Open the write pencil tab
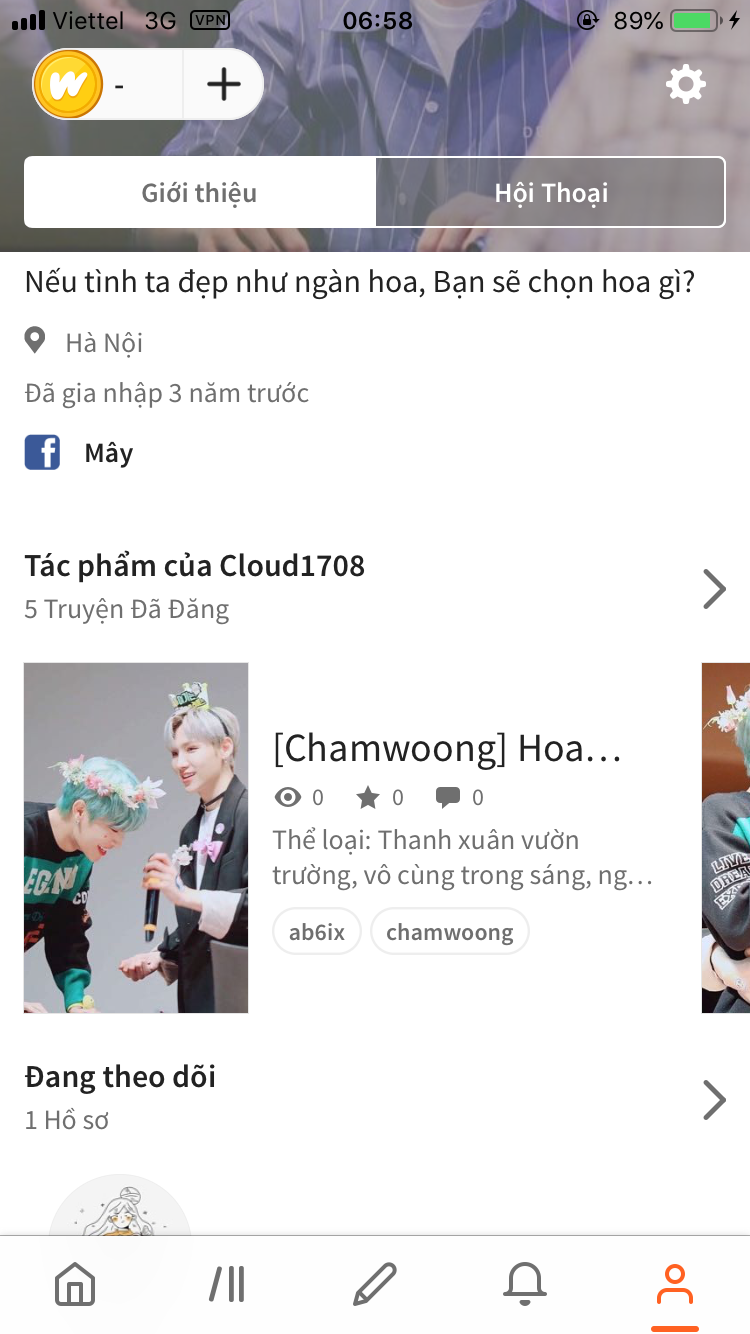Image resolution: width=750 pixels, height=1334 pixels. (x=375, y=1284)
